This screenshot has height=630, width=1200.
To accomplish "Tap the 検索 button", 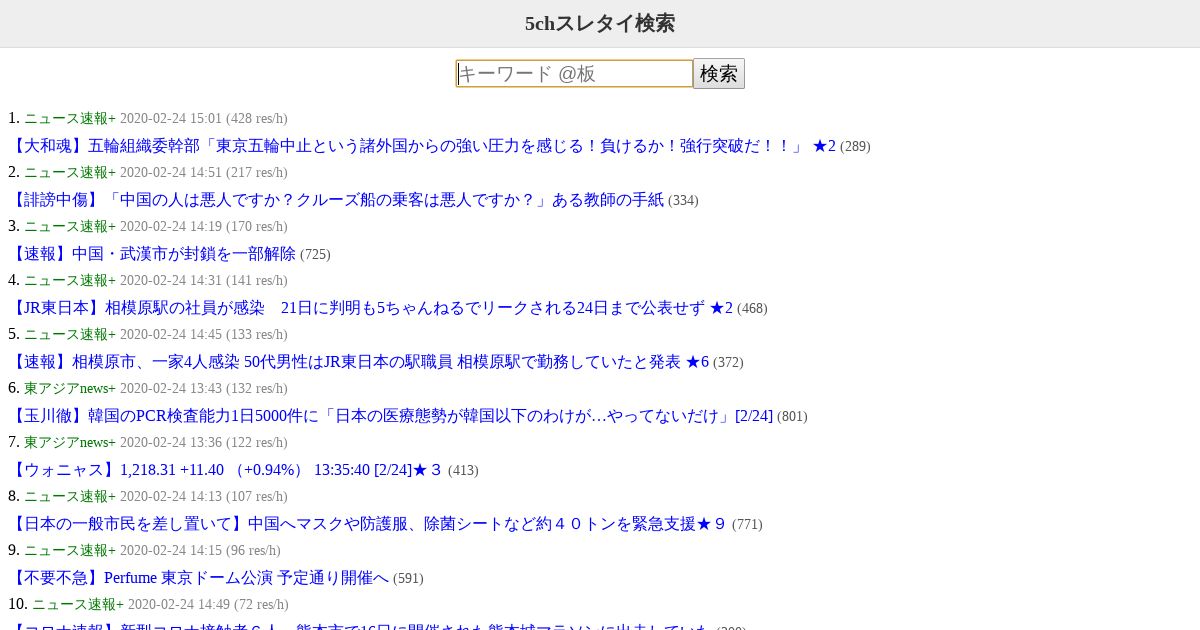I will 719,73.
